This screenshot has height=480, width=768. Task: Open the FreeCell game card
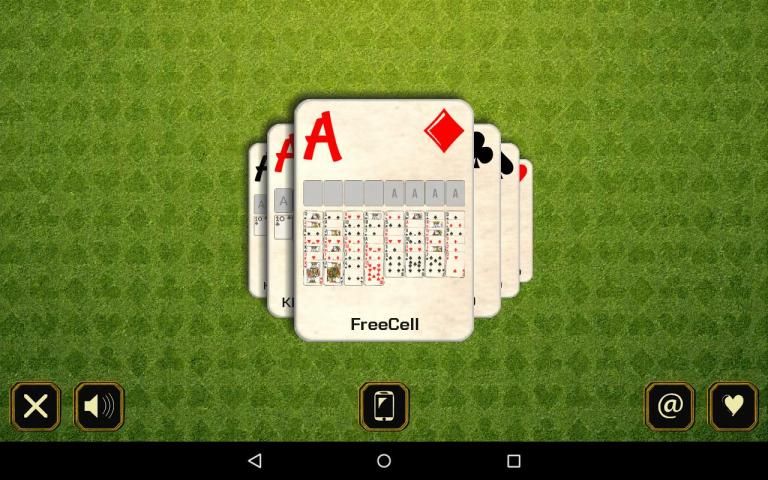[384, 220]
